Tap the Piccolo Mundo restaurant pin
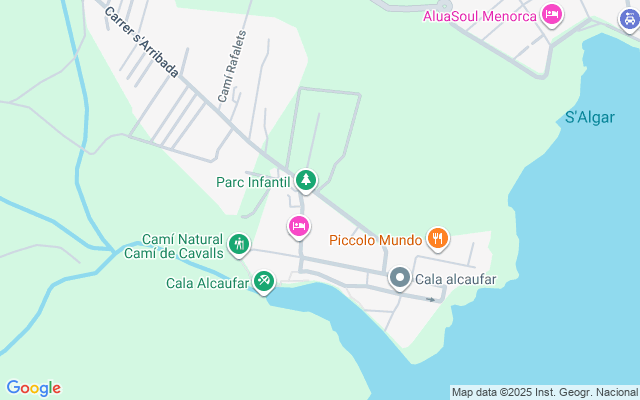Screen dimensions: 640x400 pos(437,239)
